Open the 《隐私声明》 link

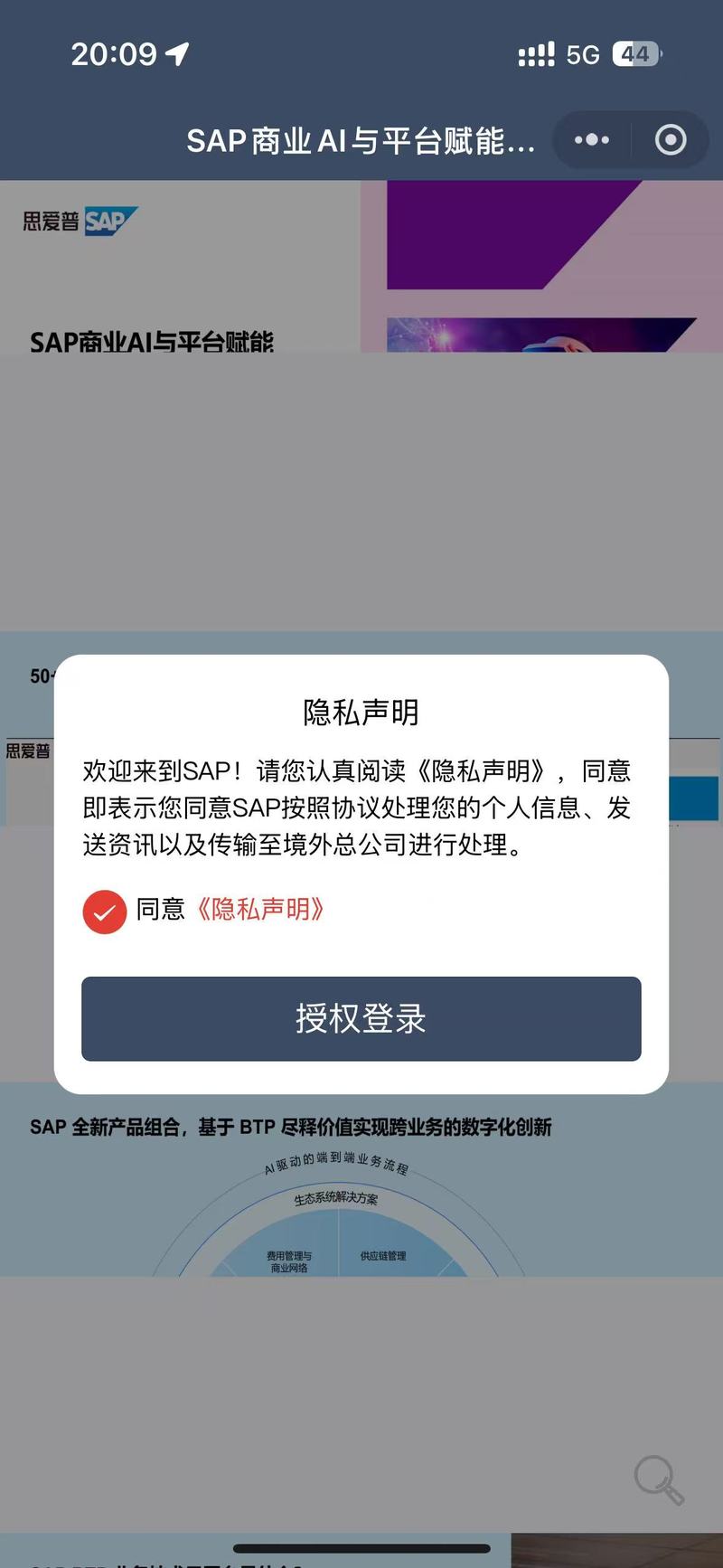coord(261,909)
